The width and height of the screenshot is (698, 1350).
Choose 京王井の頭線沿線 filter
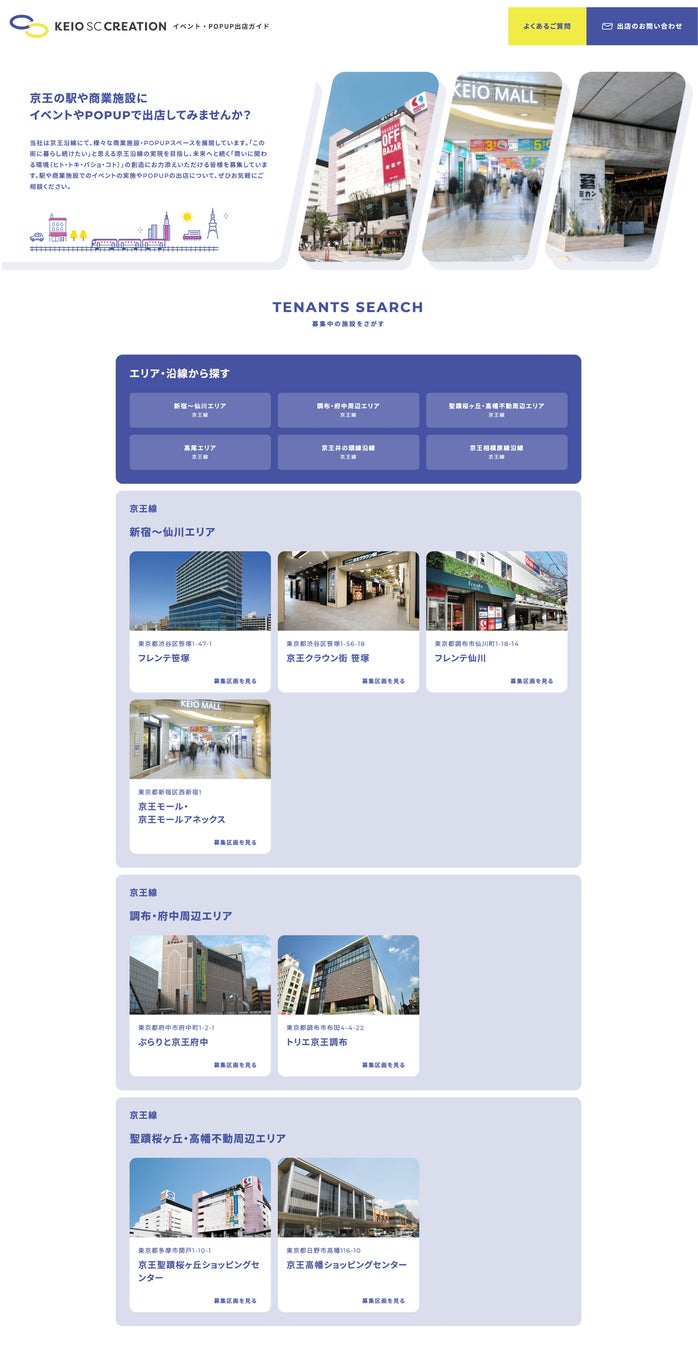pos(348,452)
